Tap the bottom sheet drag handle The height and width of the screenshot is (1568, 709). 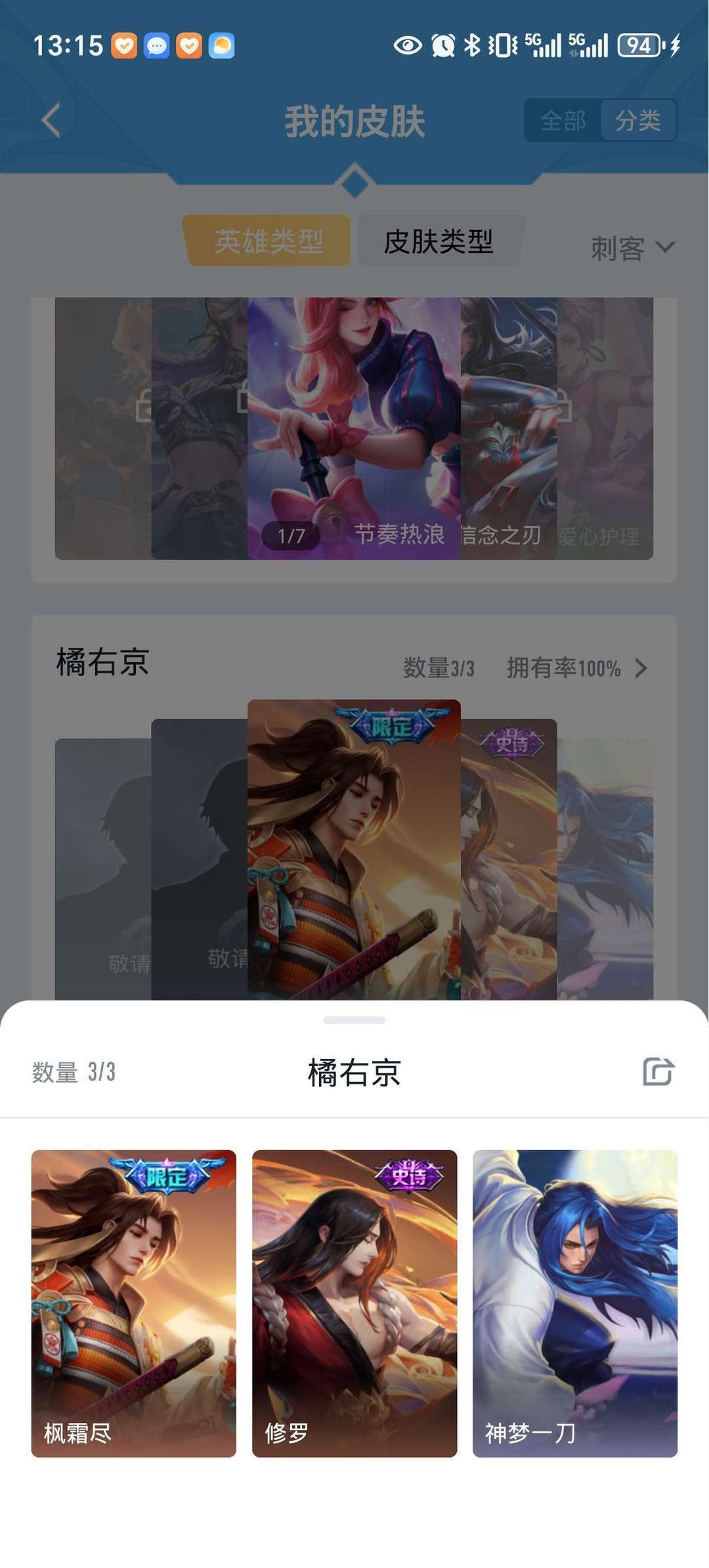point(354,1020)
